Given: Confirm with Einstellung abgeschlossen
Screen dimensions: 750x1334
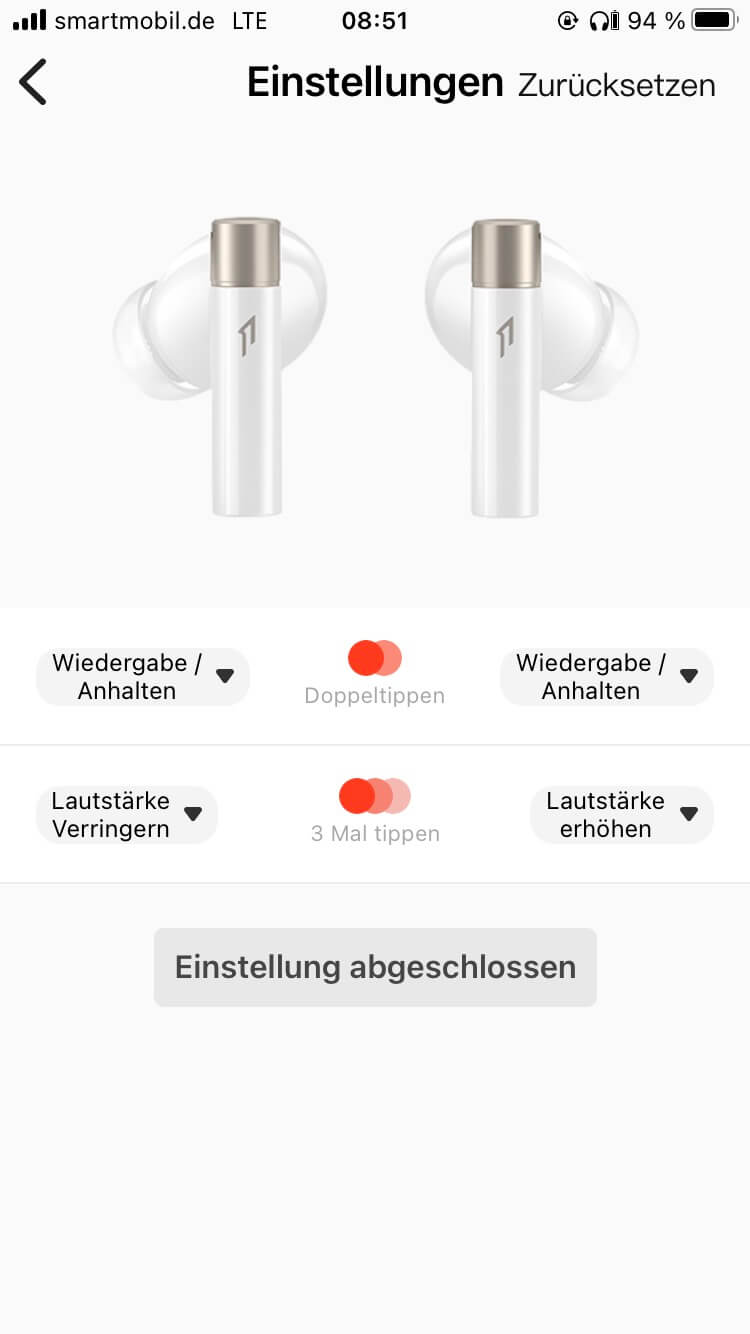Looking at the screenshot, I should [x=375, y=967].
